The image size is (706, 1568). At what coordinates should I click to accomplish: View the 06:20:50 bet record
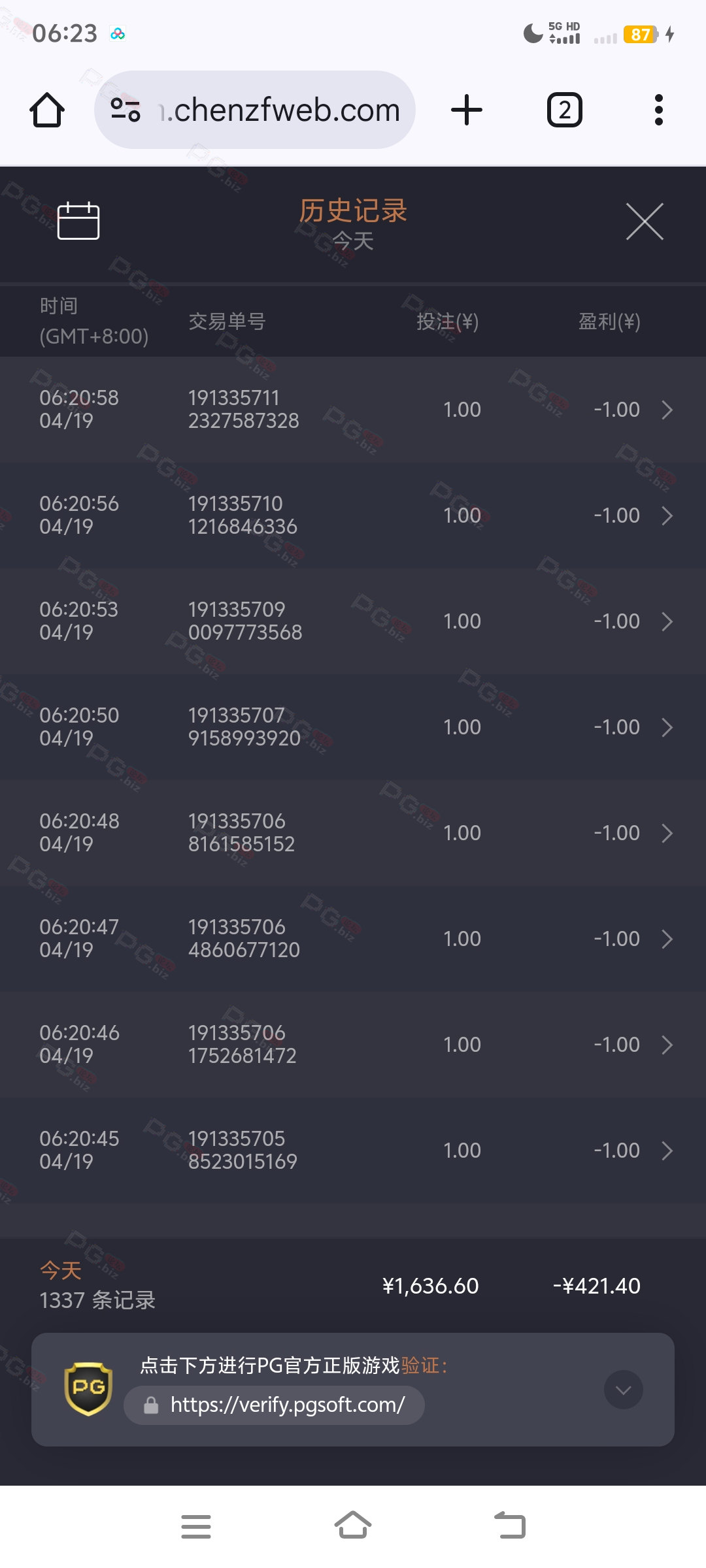(353, 727)
